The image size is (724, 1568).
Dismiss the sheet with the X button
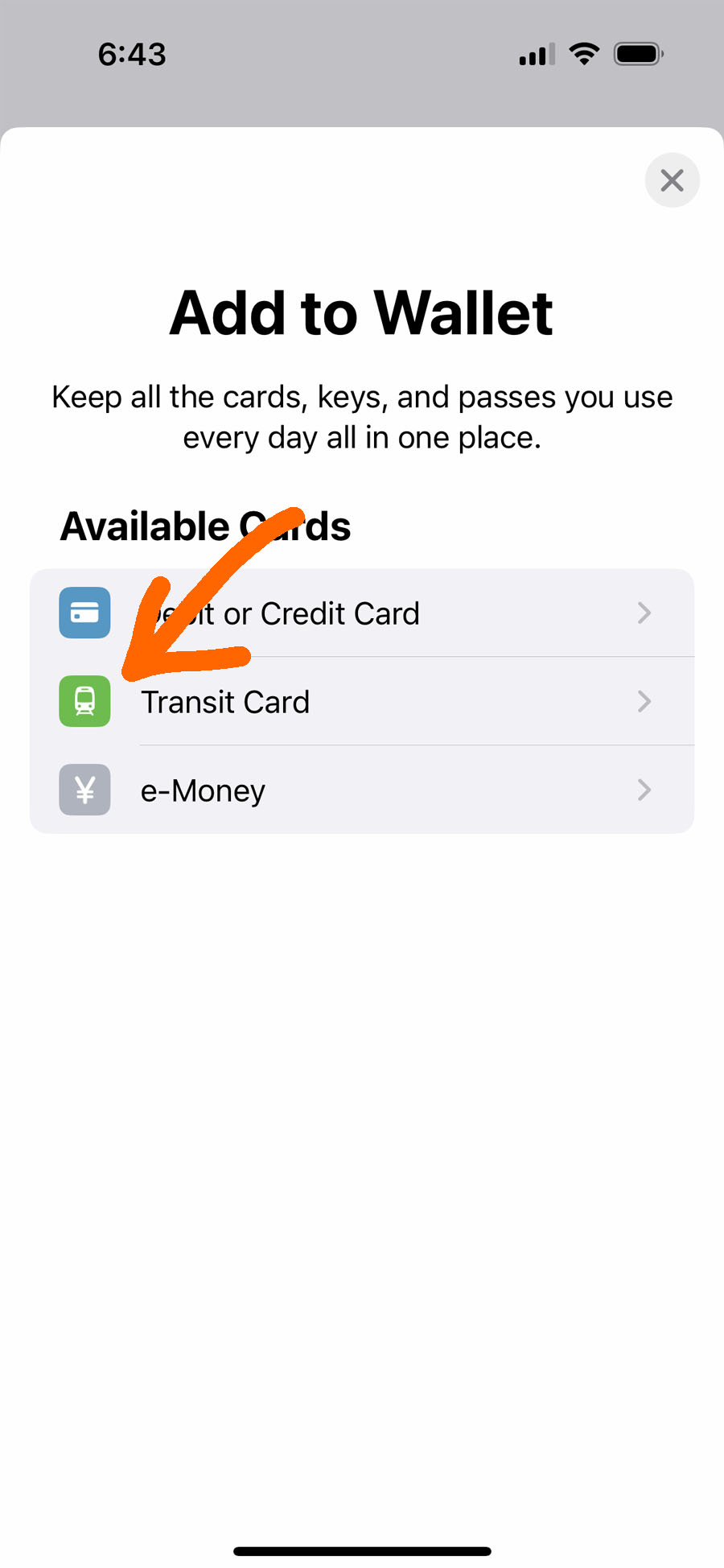click(x=673, y=180)
